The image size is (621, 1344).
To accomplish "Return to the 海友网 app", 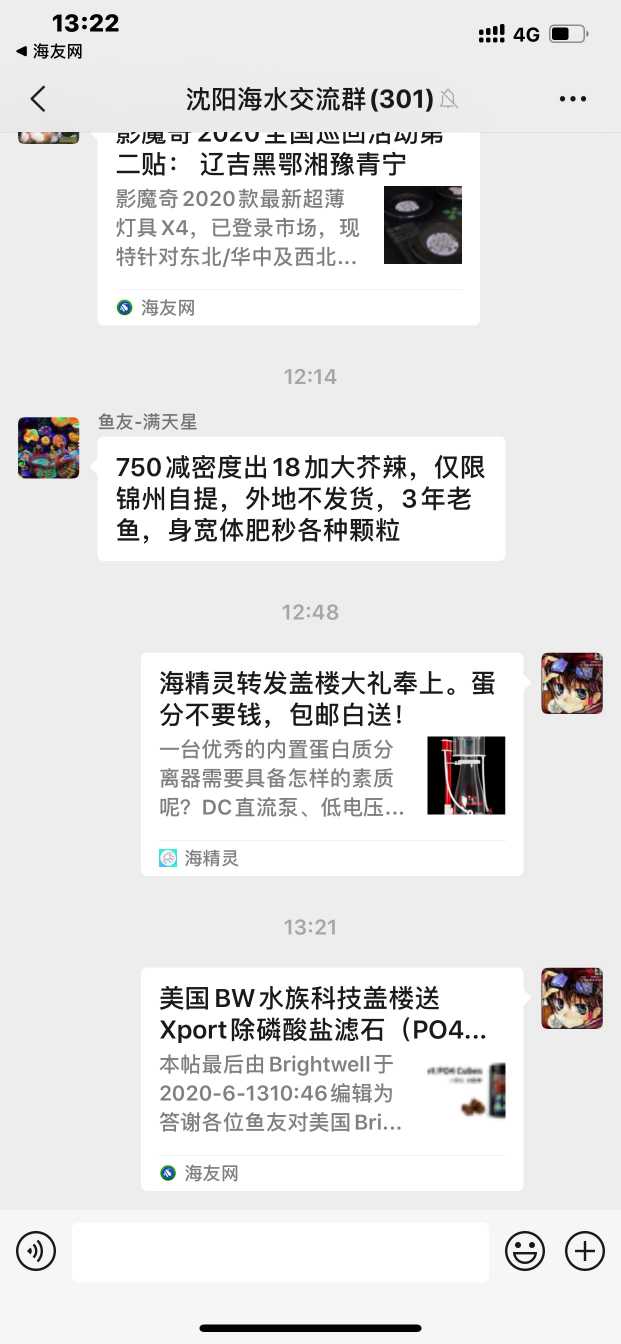I will pyautogui.click(x=49, y=51).
